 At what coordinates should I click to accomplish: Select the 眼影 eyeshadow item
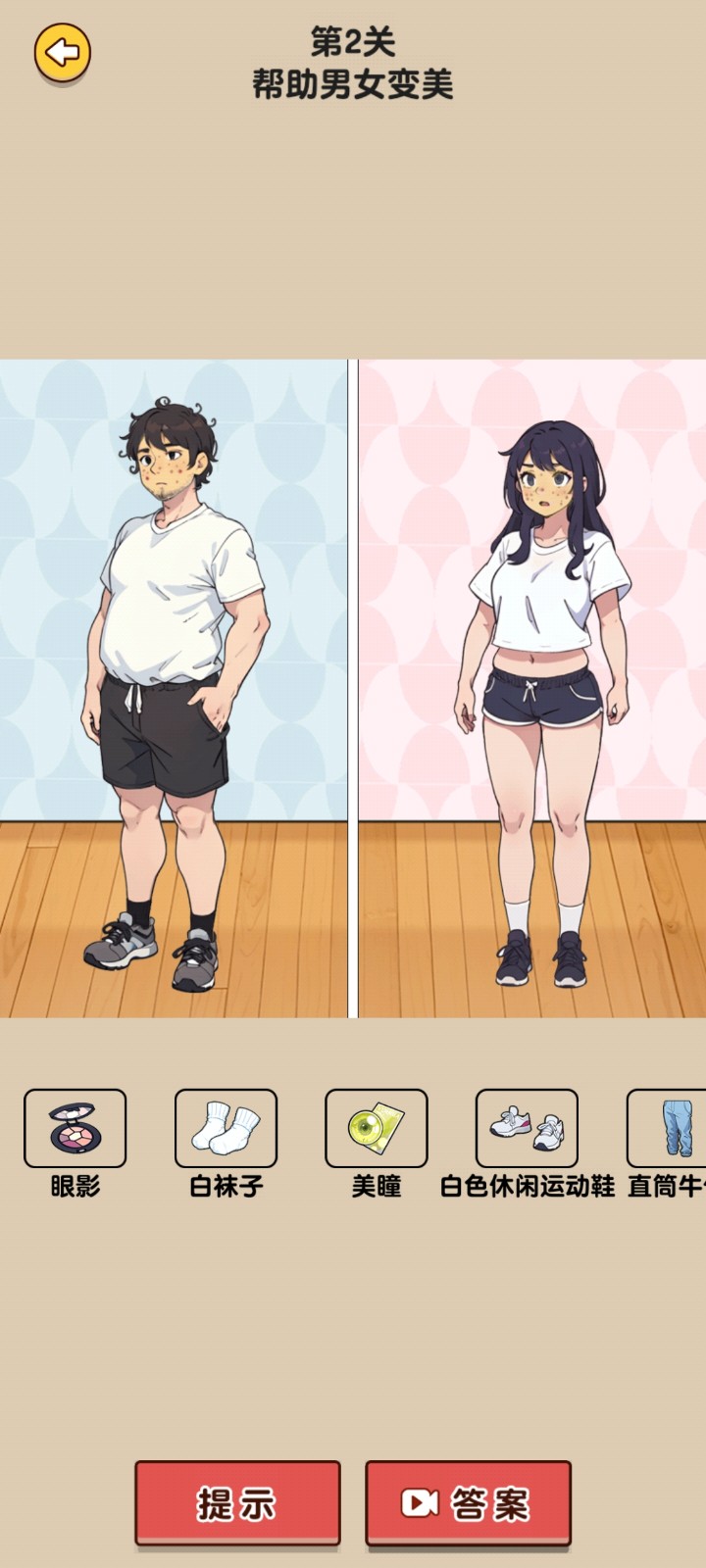pos(76,1128)
